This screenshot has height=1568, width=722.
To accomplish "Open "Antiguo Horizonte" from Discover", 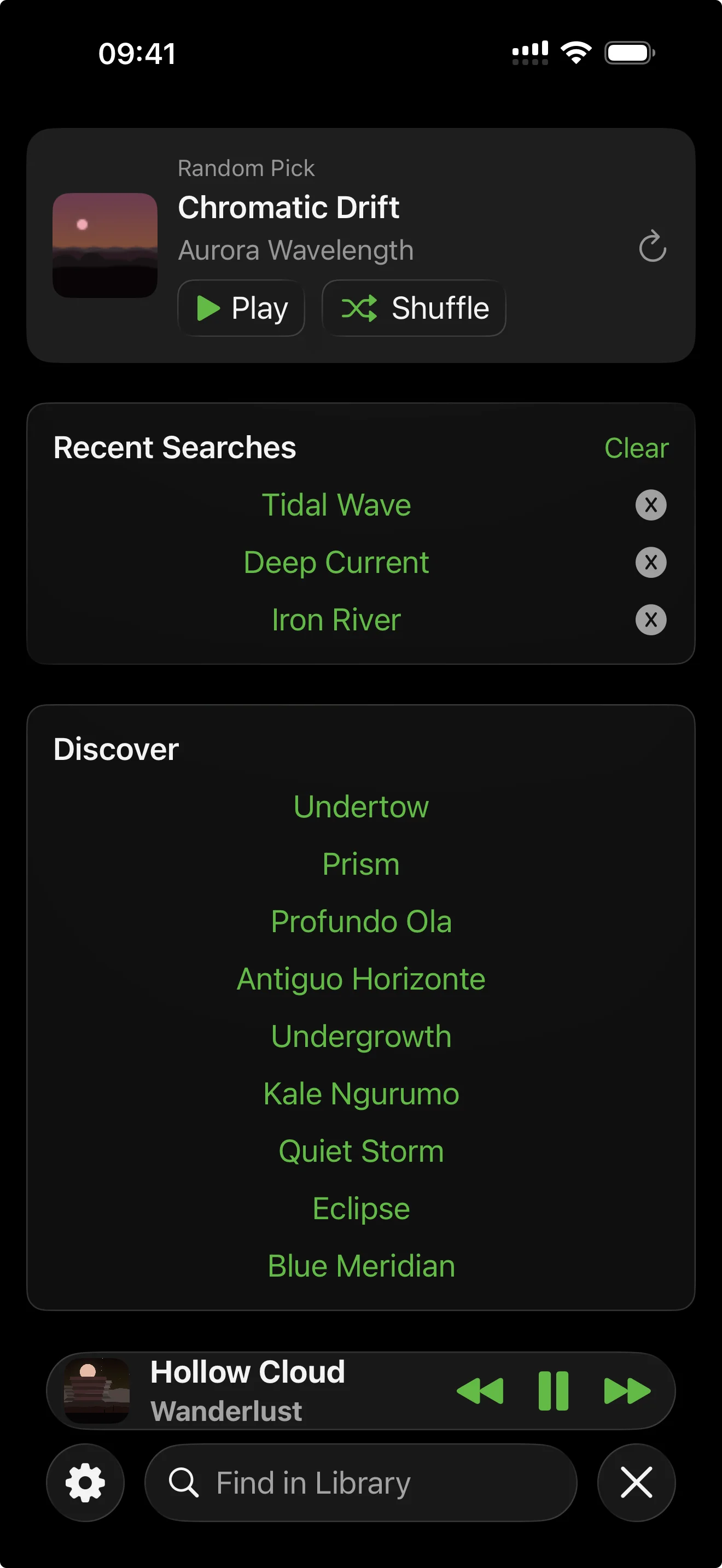I will 360,978.
